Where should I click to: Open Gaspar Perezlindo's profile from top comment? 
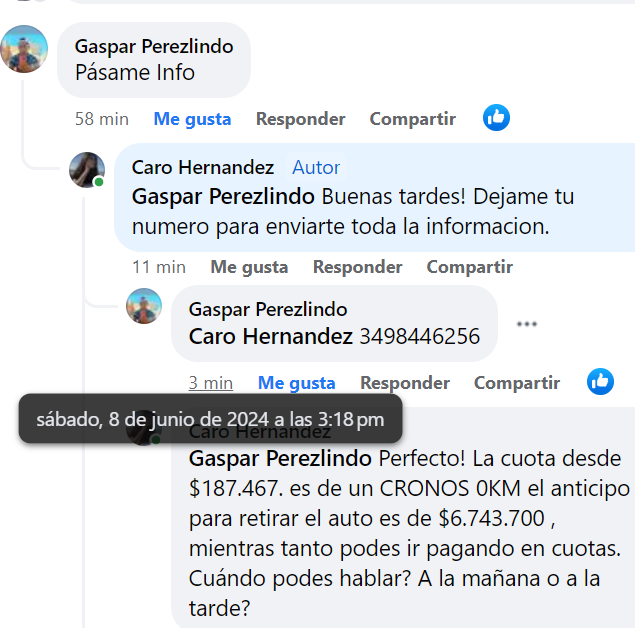[154, 47]
